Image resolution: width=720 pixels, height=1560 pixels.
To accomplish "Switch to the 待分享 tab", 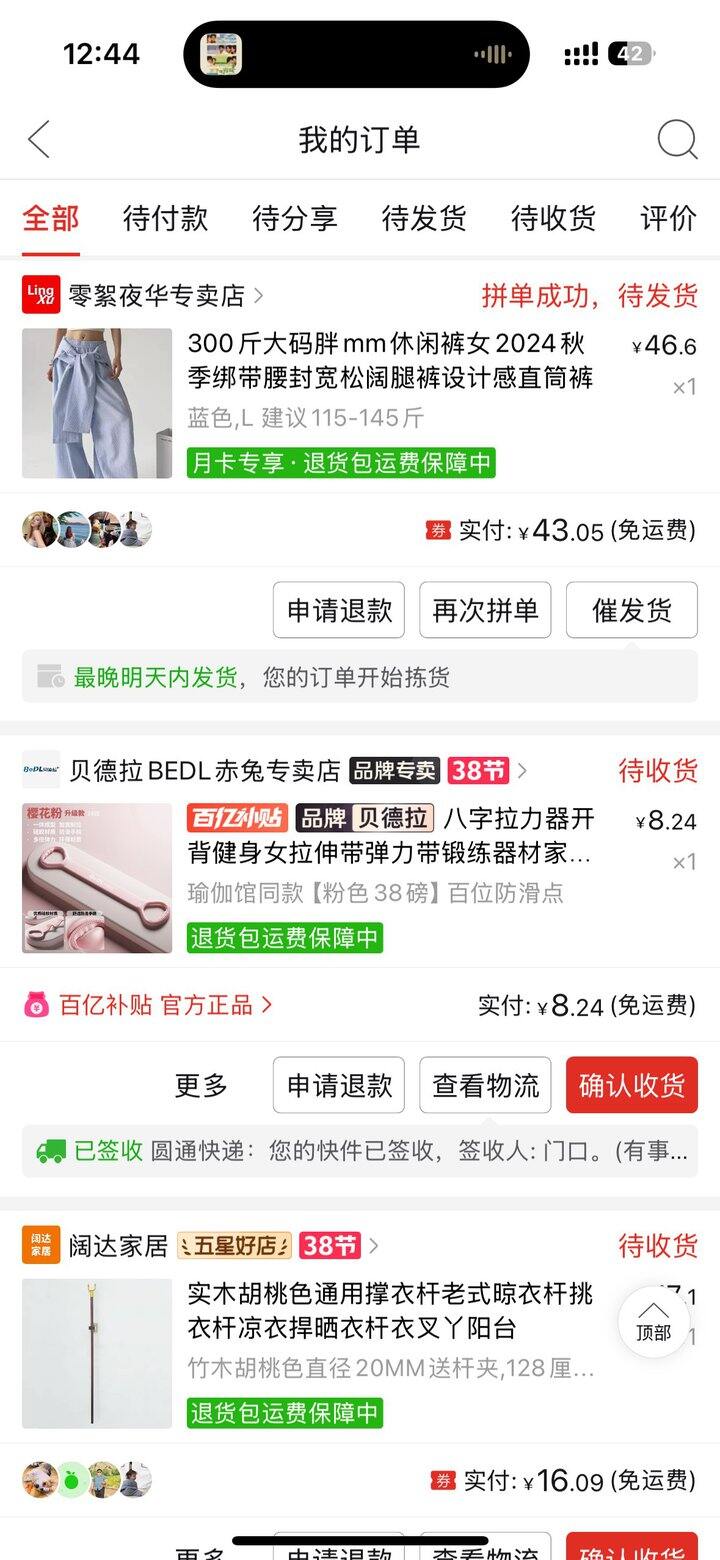I will click(x=294, y=218).
